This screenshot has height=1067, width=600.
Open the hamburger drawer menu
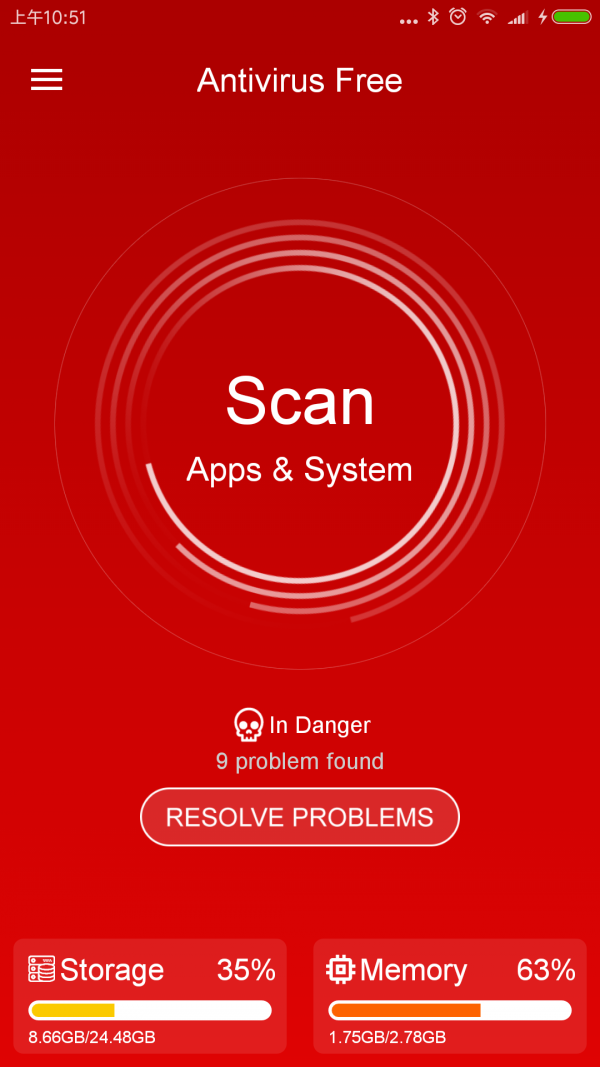tap(47, 80)
